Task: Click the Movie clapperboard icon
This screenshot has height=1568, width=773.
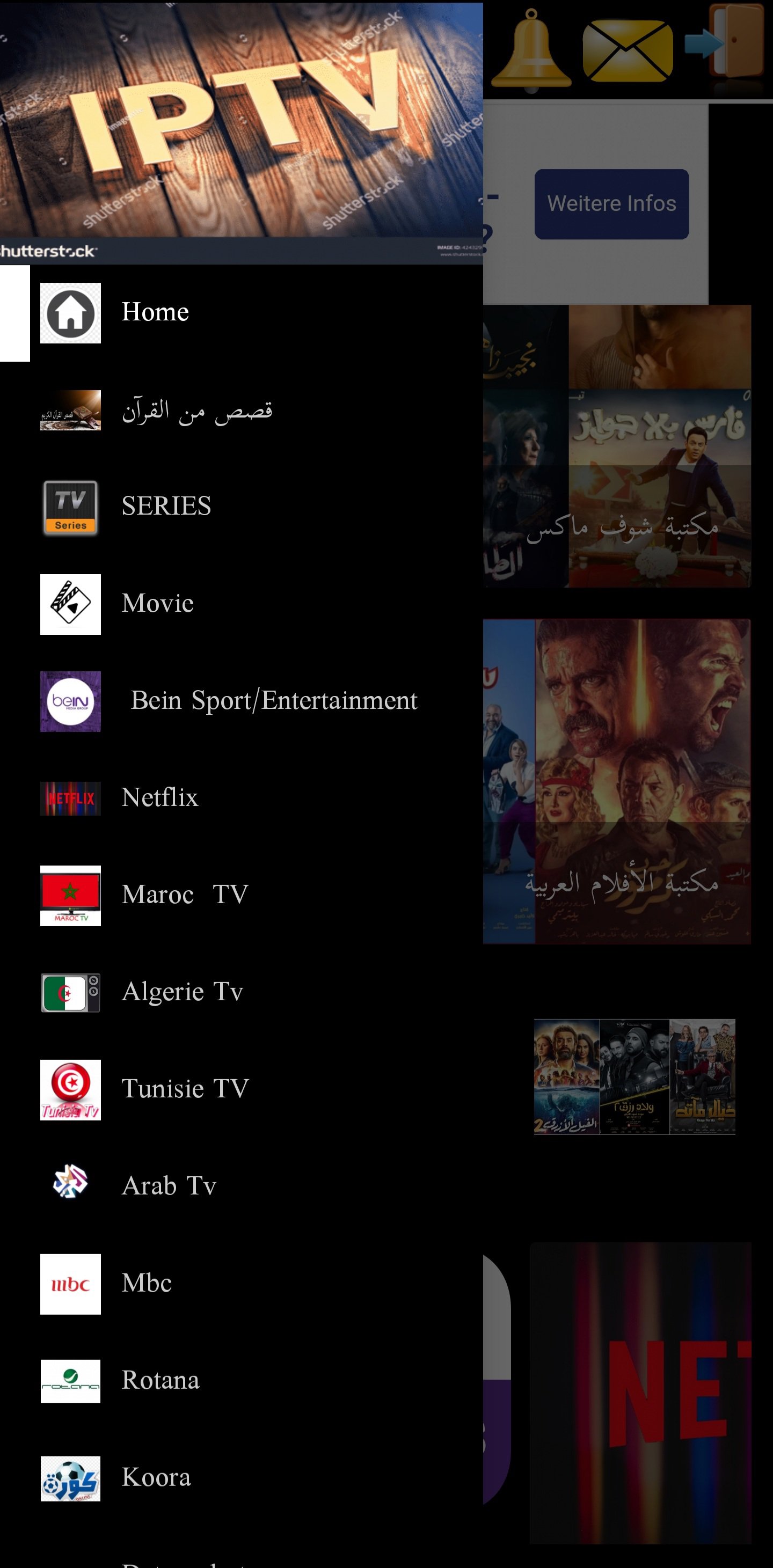Action: click(70, 604)
